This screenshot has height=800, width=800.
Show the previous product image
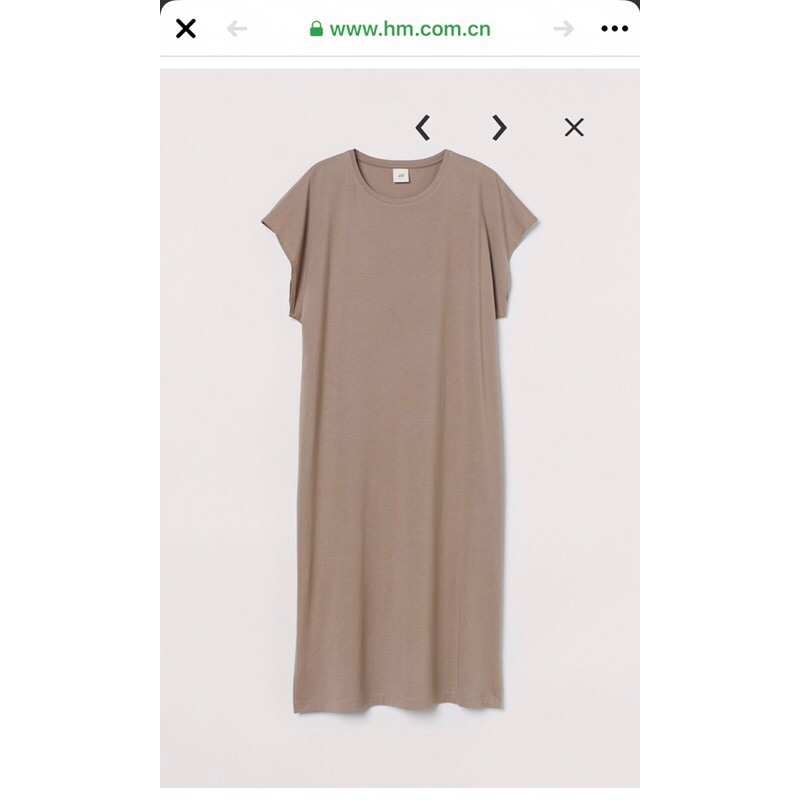423,128
